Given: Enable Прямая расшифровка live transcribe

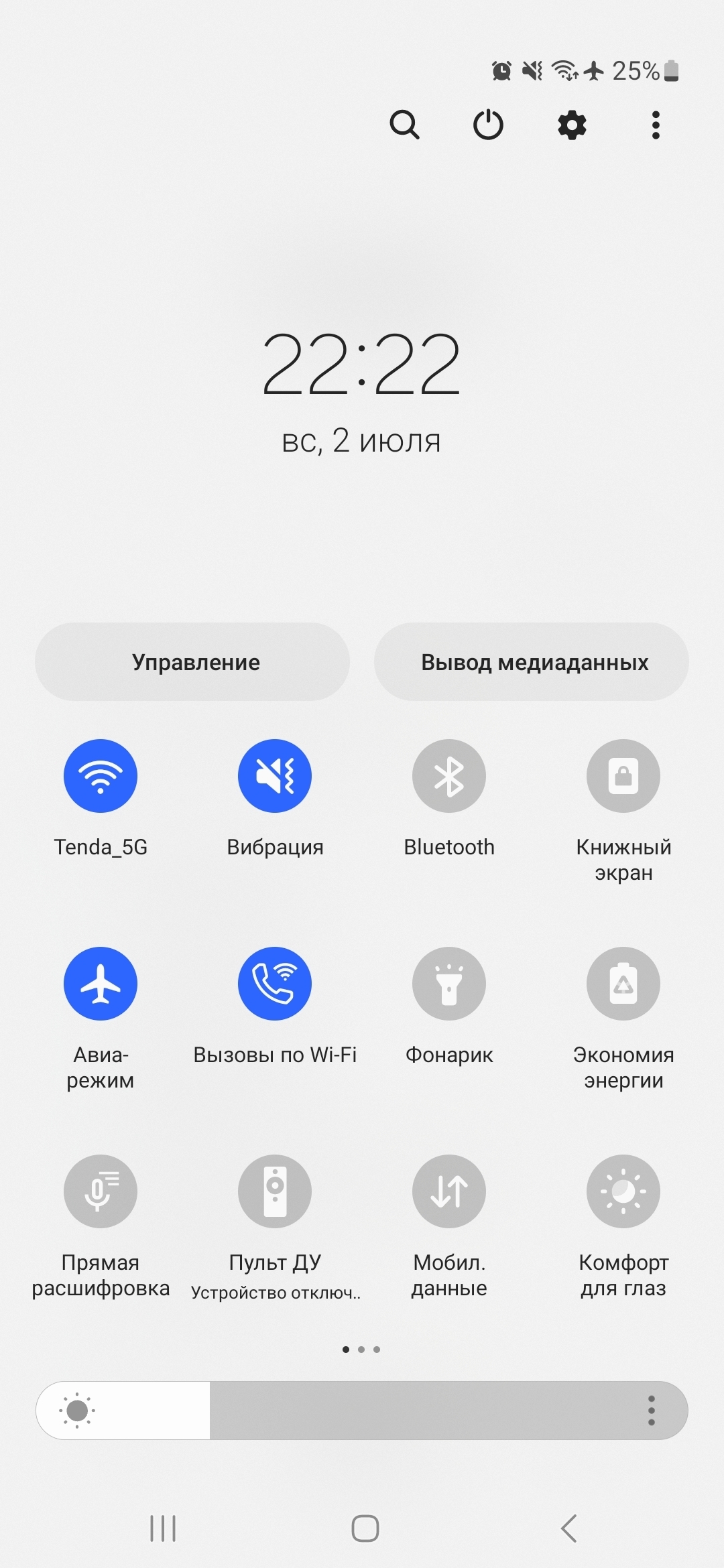Looking at the screenshot, I should (x=101, y=1191).
